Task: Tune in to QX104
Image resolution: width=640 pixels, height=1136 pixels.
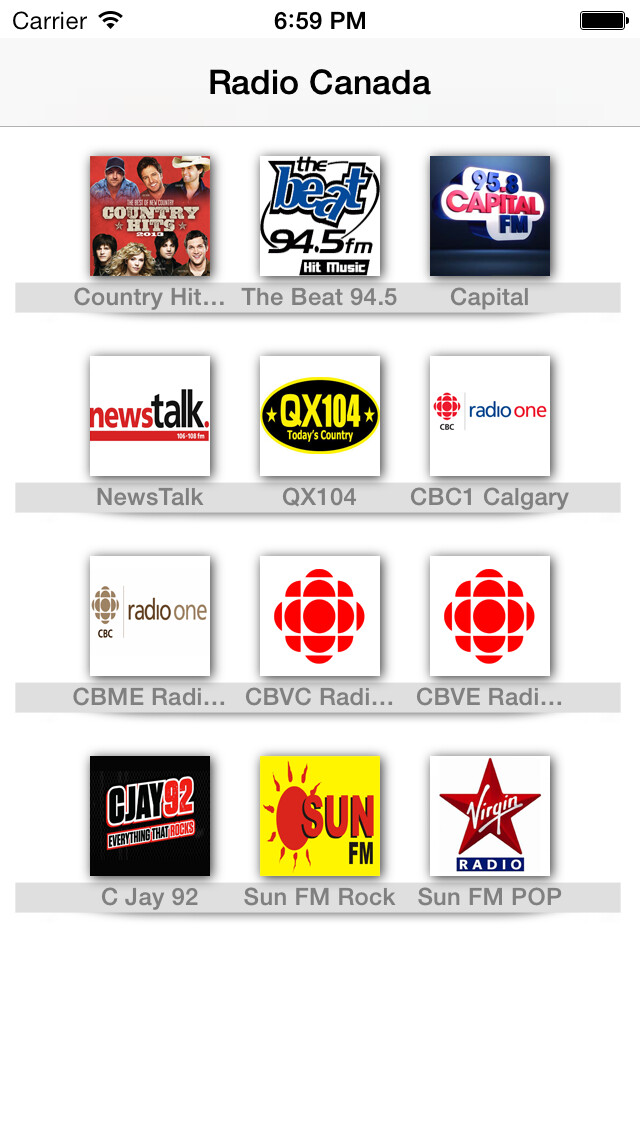Action: click(320, 416)
